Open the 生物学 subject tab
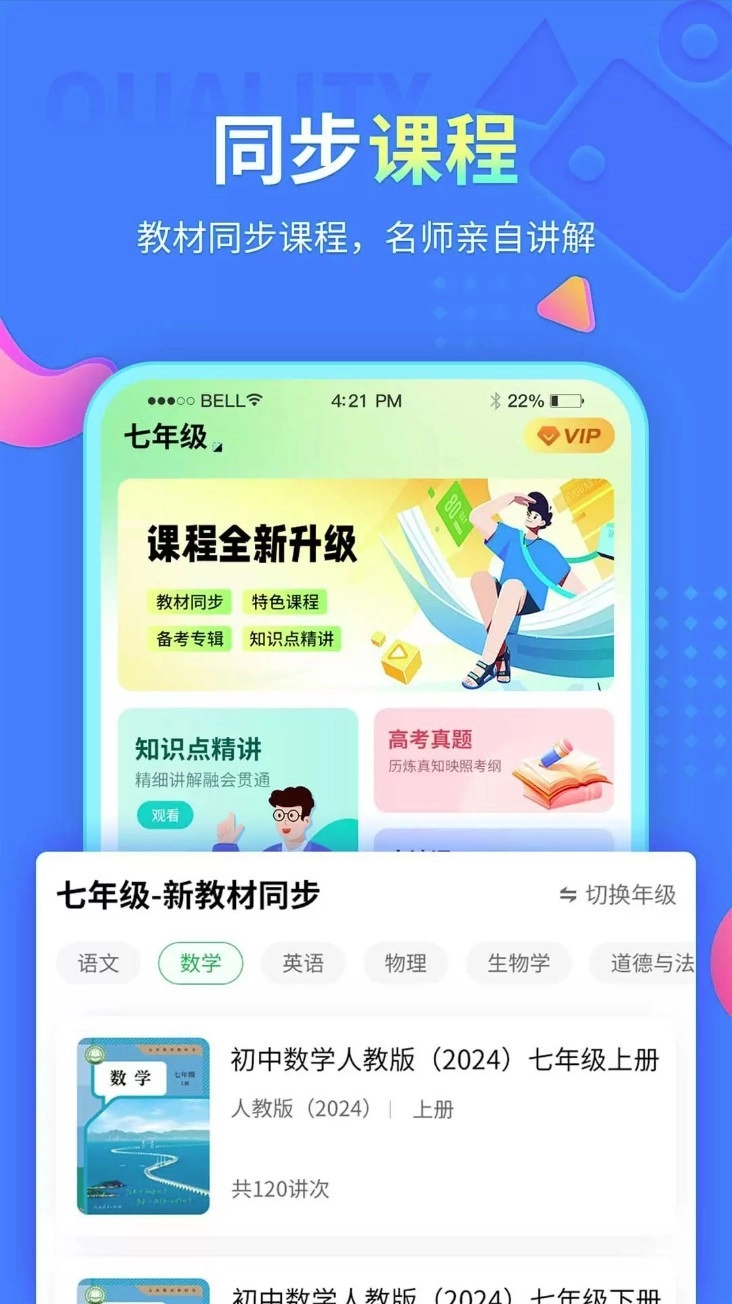 pyautogui.click(x=518, y=963)
